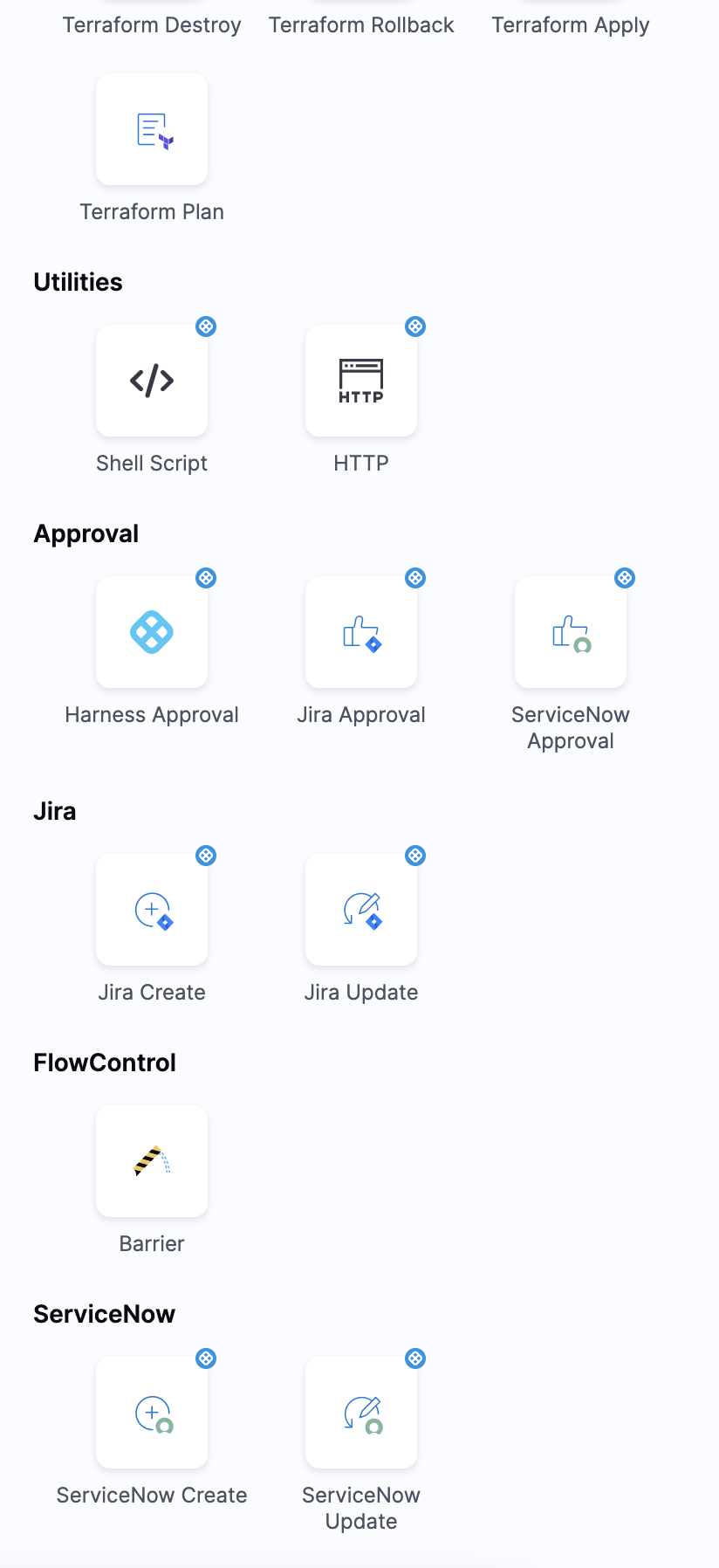Screen dimensions: 719x1568
Task: Add a Barrier flow control step
Action: [152, 1161]
